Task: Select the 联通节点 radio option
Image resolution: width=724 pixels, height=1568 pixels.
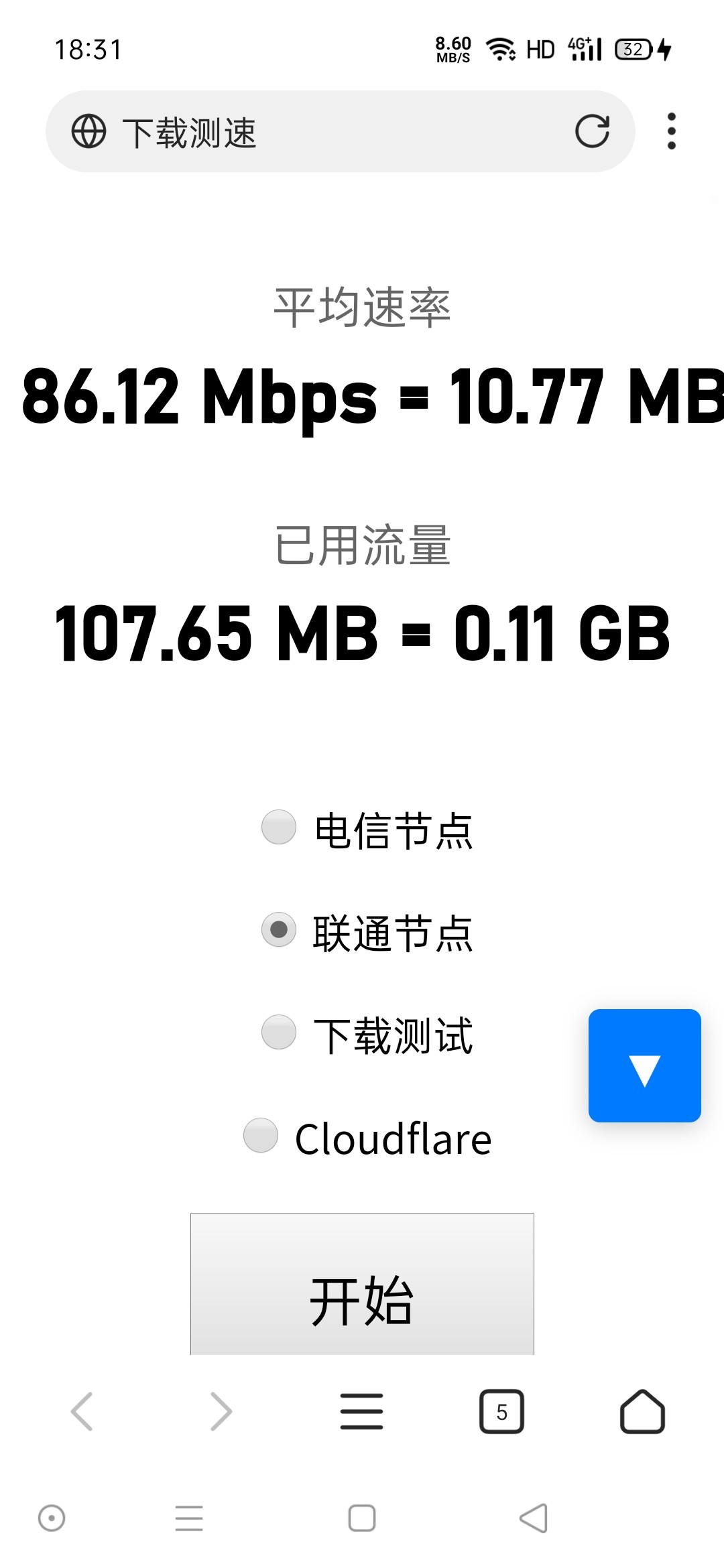Action: [279, 930]
